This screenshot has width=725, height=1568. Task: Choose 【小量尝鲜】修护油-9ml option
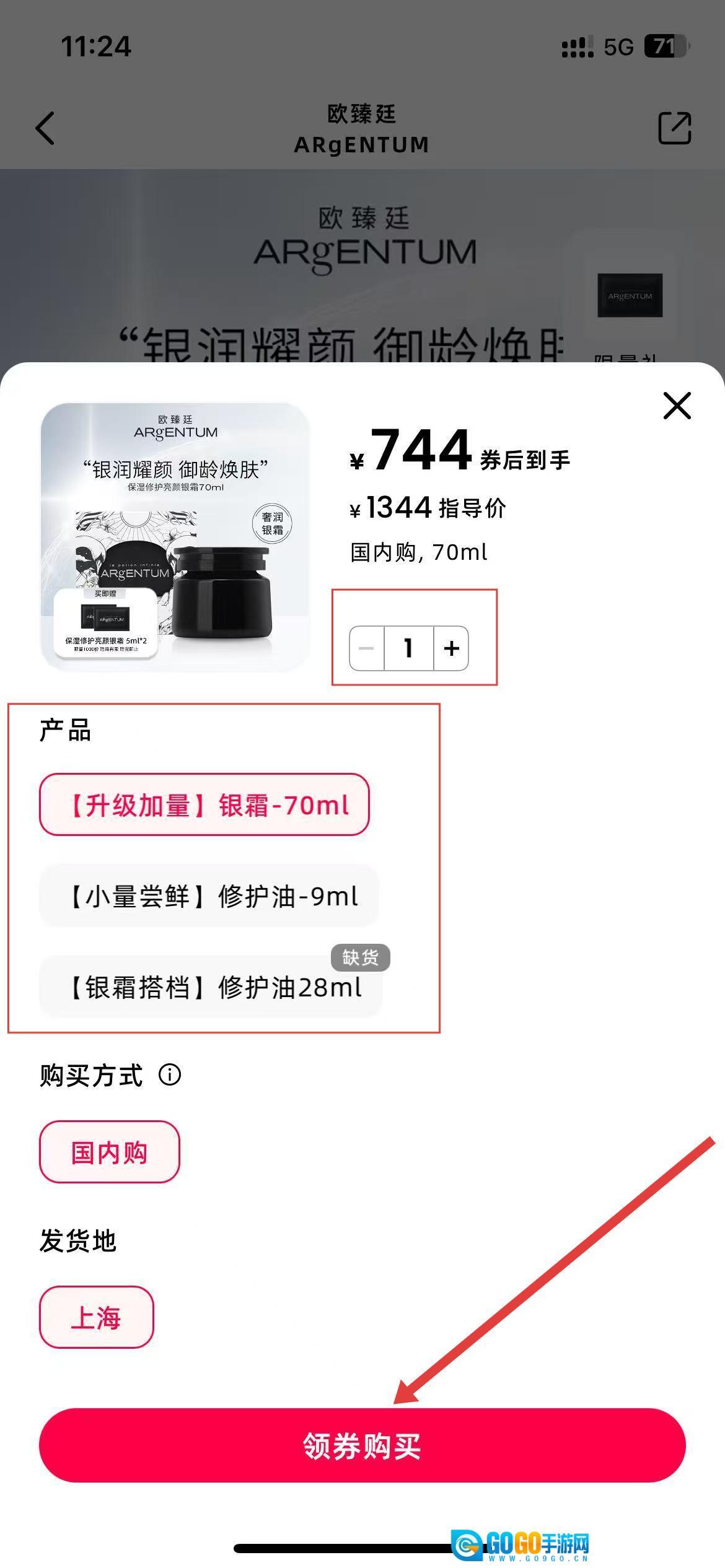point(209,896)
